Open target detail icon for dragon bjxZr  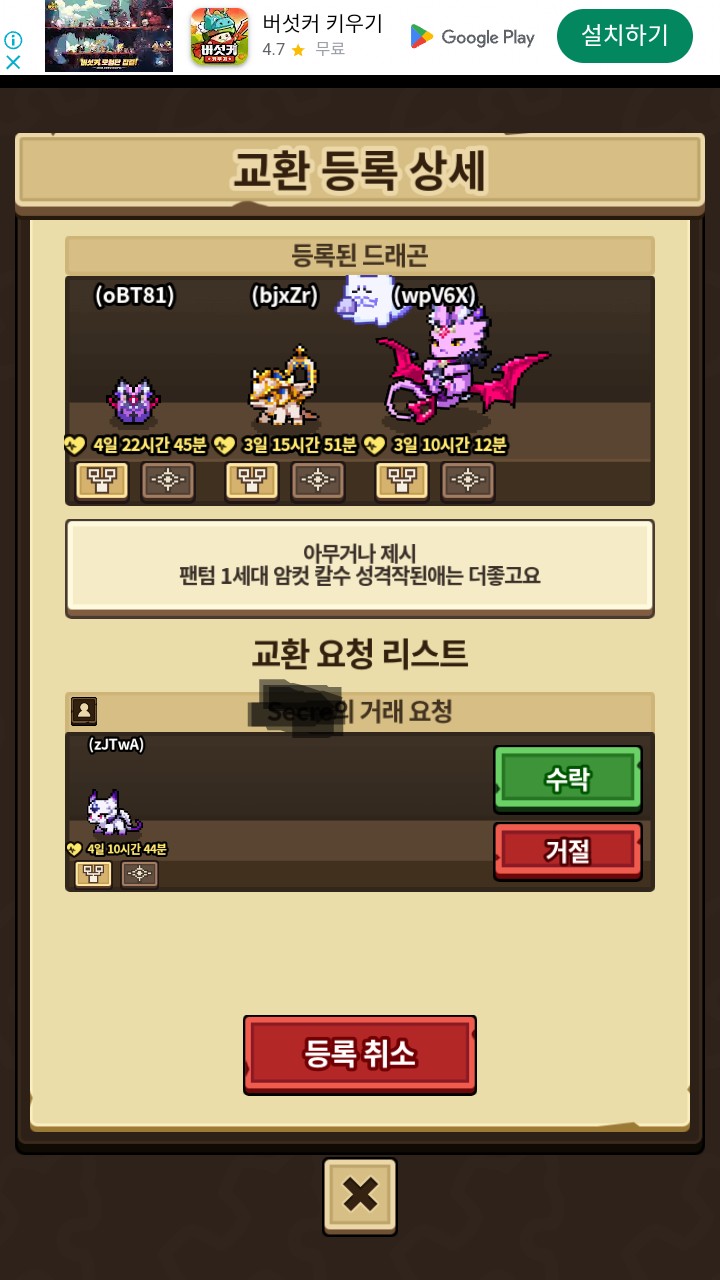click(318, 481)
